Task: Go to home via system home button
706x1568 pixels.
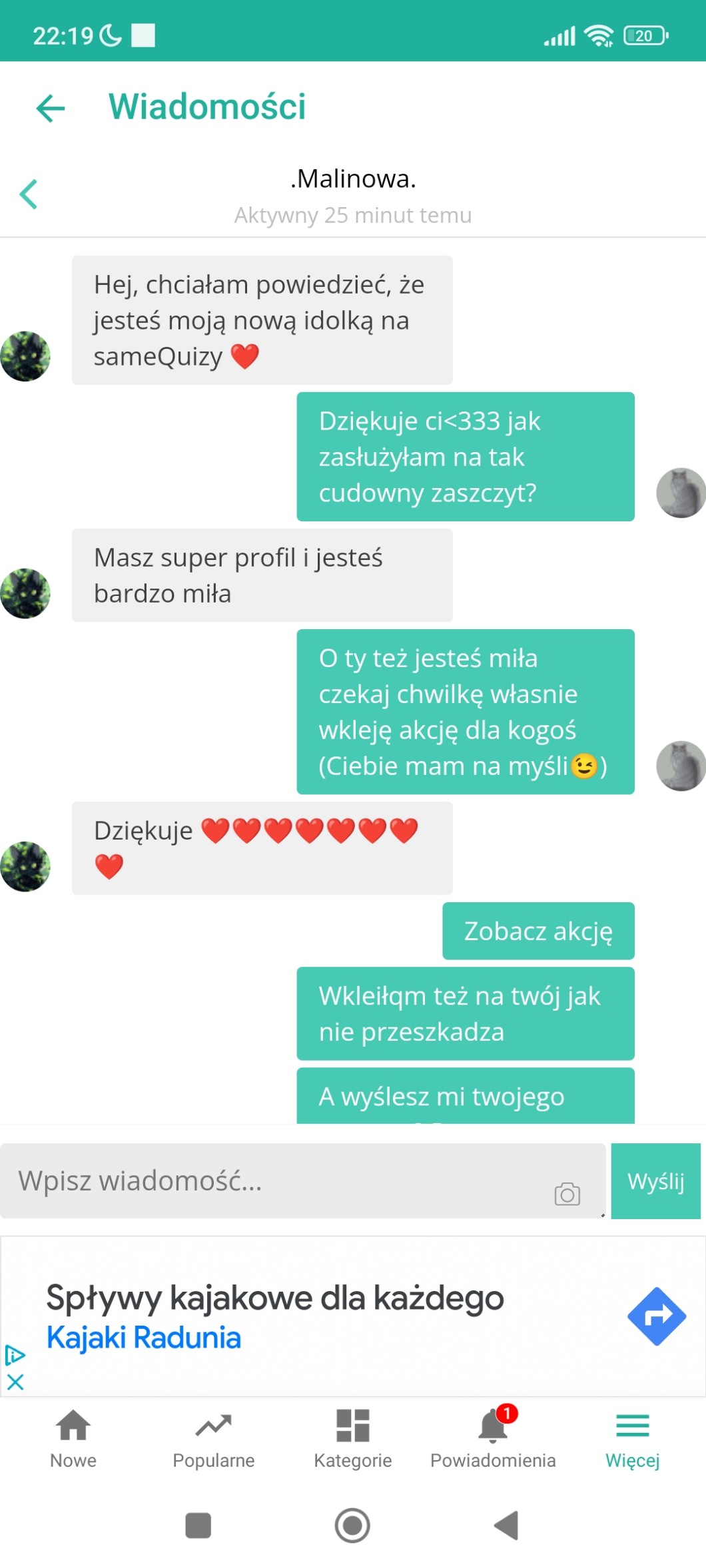Action: tap(352, 1525)
